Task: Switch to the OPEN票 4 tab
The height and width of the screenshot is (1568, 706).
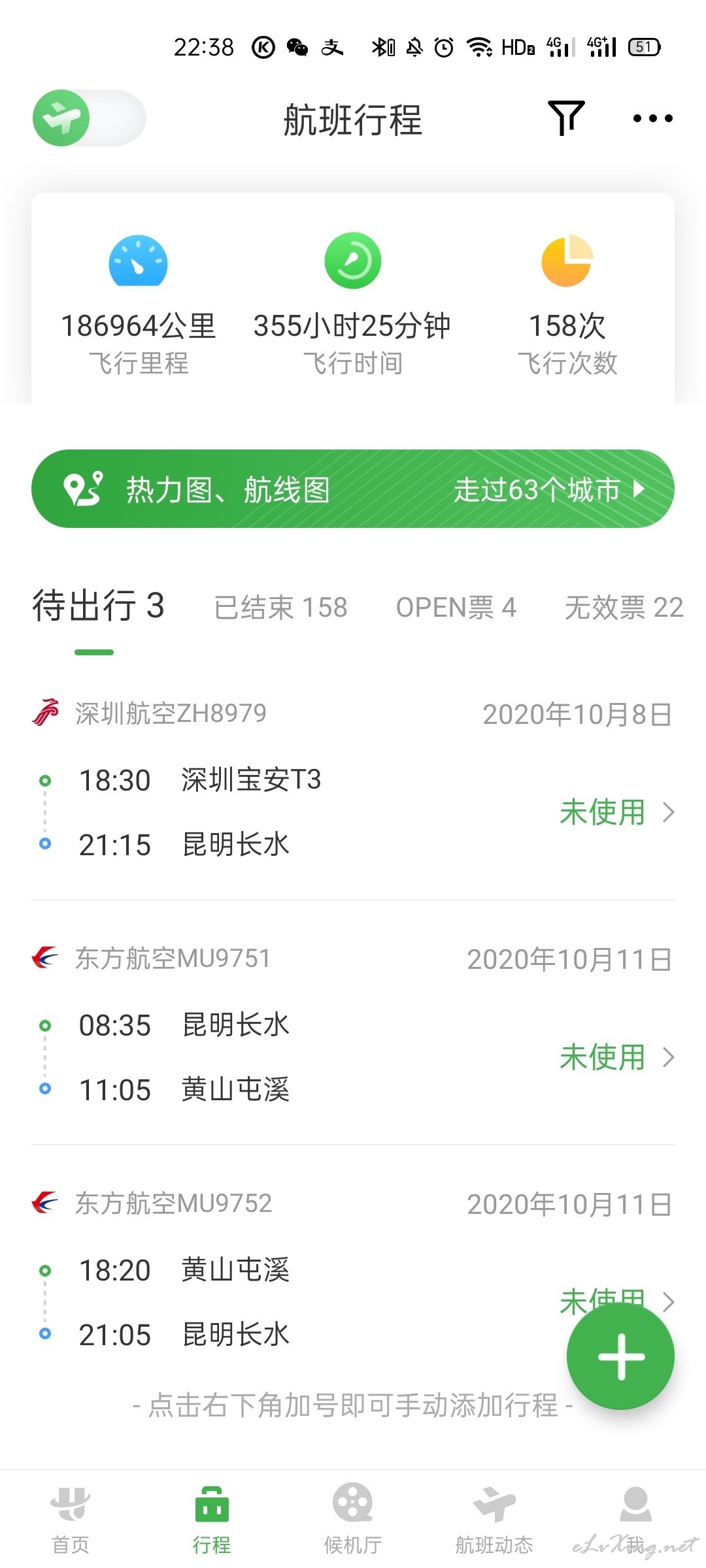Action: (x=456, y=608)
